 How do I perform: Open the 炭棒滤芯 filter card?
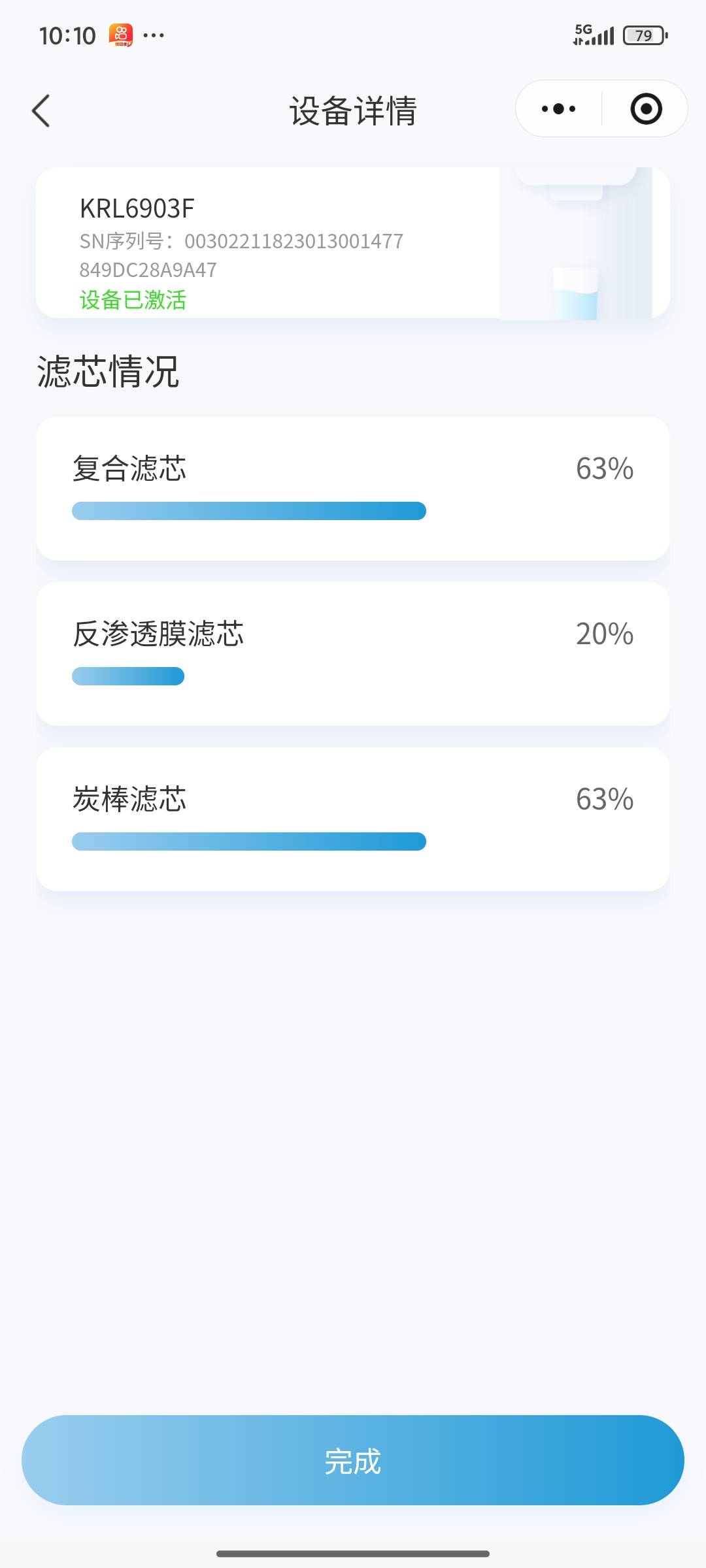(x=353, y=819)
